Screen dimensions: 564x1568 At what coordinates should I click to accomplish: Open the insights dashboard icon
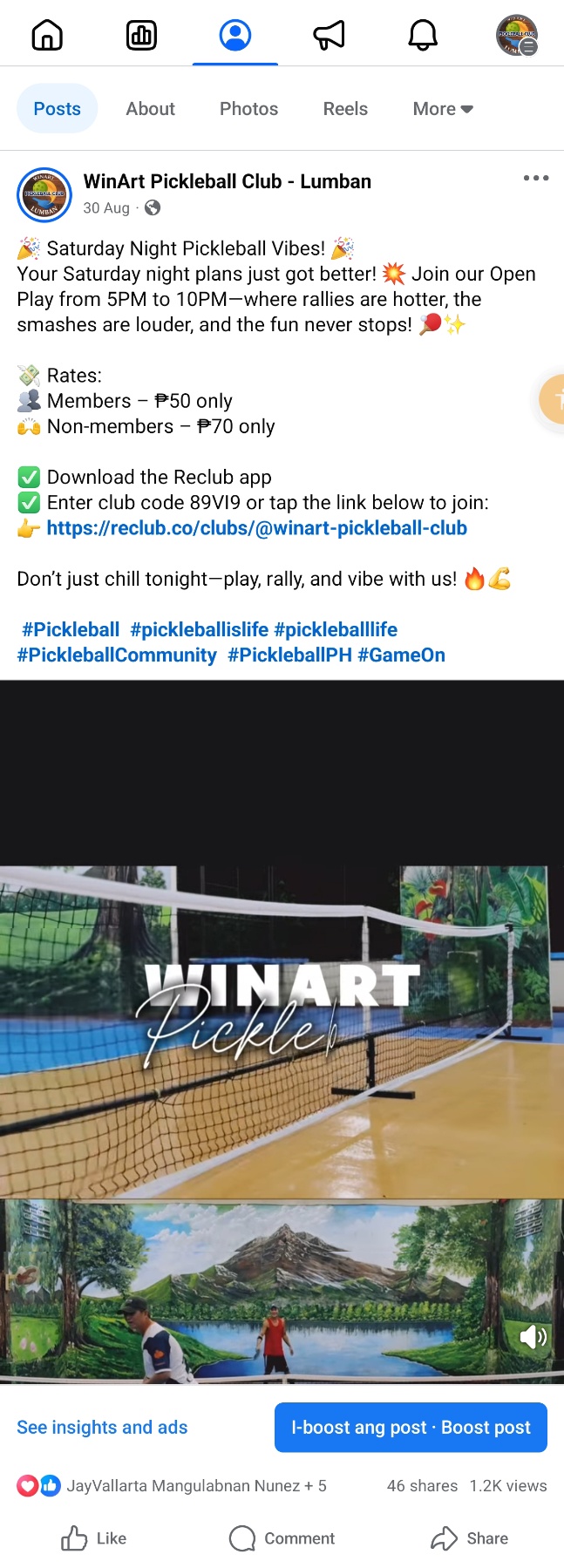(x=141, y=35)
